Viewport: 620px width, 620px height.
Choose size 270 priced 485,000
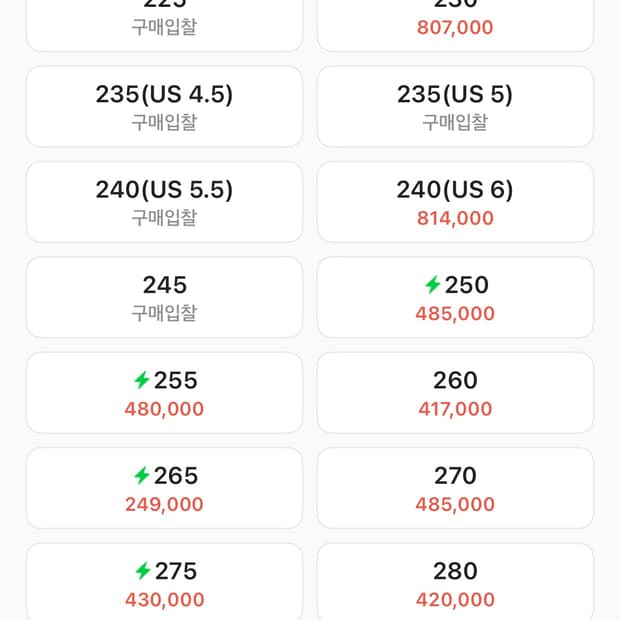(x=455, y=488)
